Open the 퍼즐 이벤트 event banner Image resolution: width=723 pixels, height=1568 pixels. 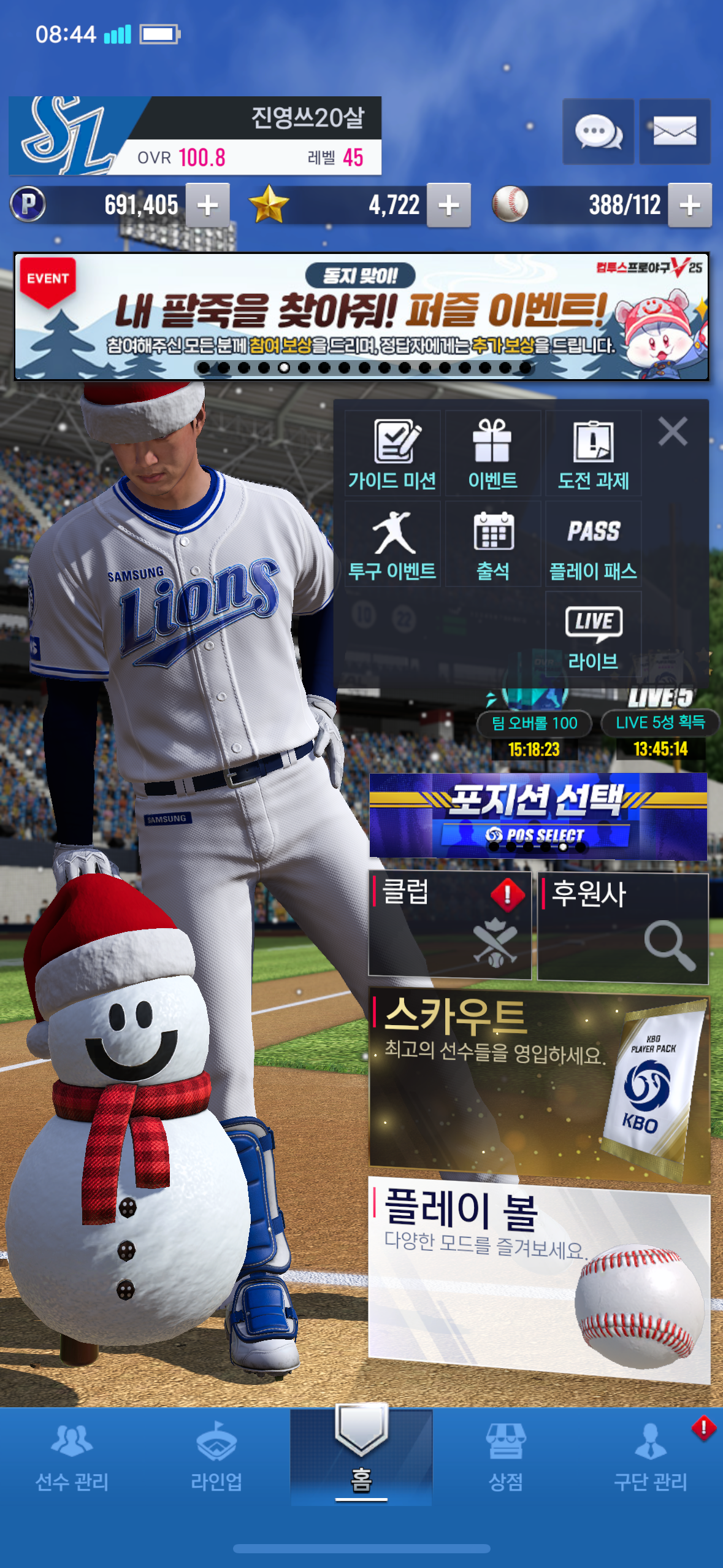tap(361, 317)
